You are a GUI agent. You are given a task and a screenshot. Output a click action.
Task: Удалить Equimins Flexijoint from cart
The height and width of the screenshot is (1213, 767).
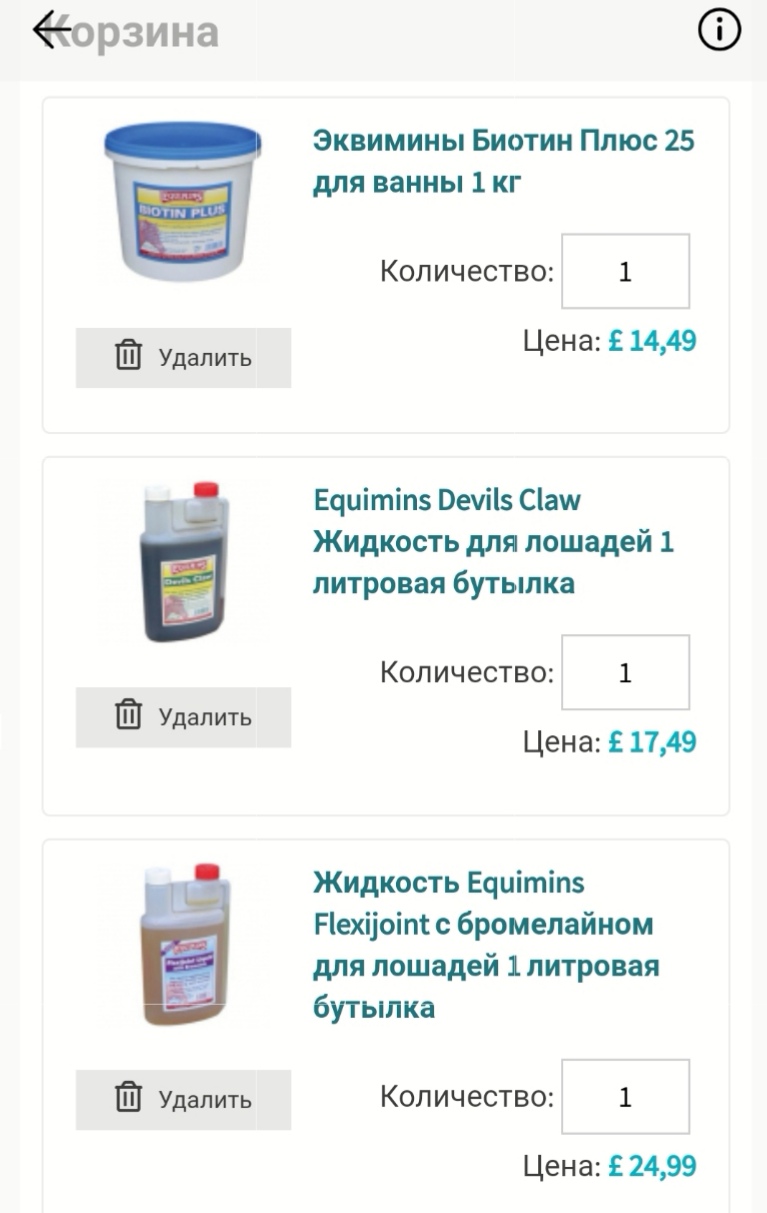coord(183,1100)
